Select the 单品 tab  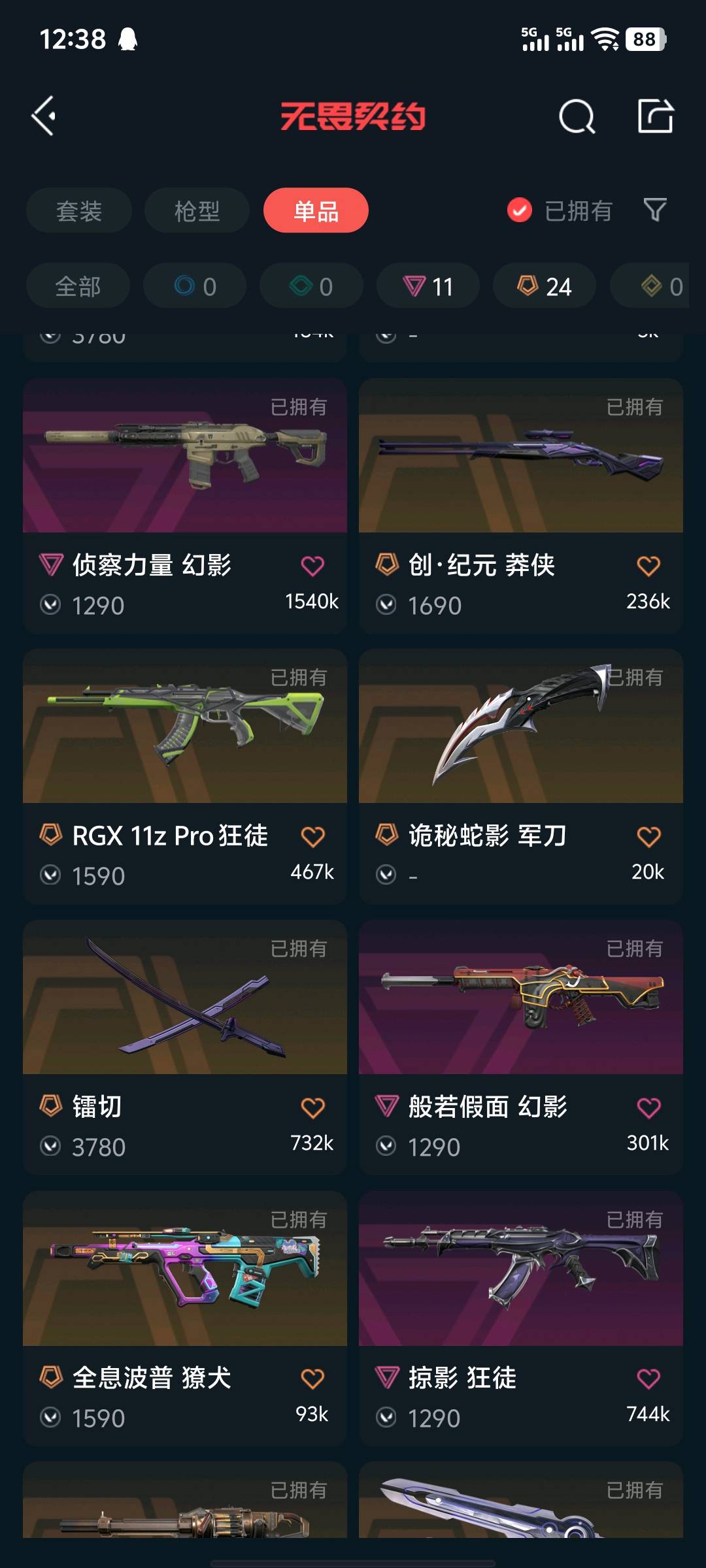click(x=316, y=210)
